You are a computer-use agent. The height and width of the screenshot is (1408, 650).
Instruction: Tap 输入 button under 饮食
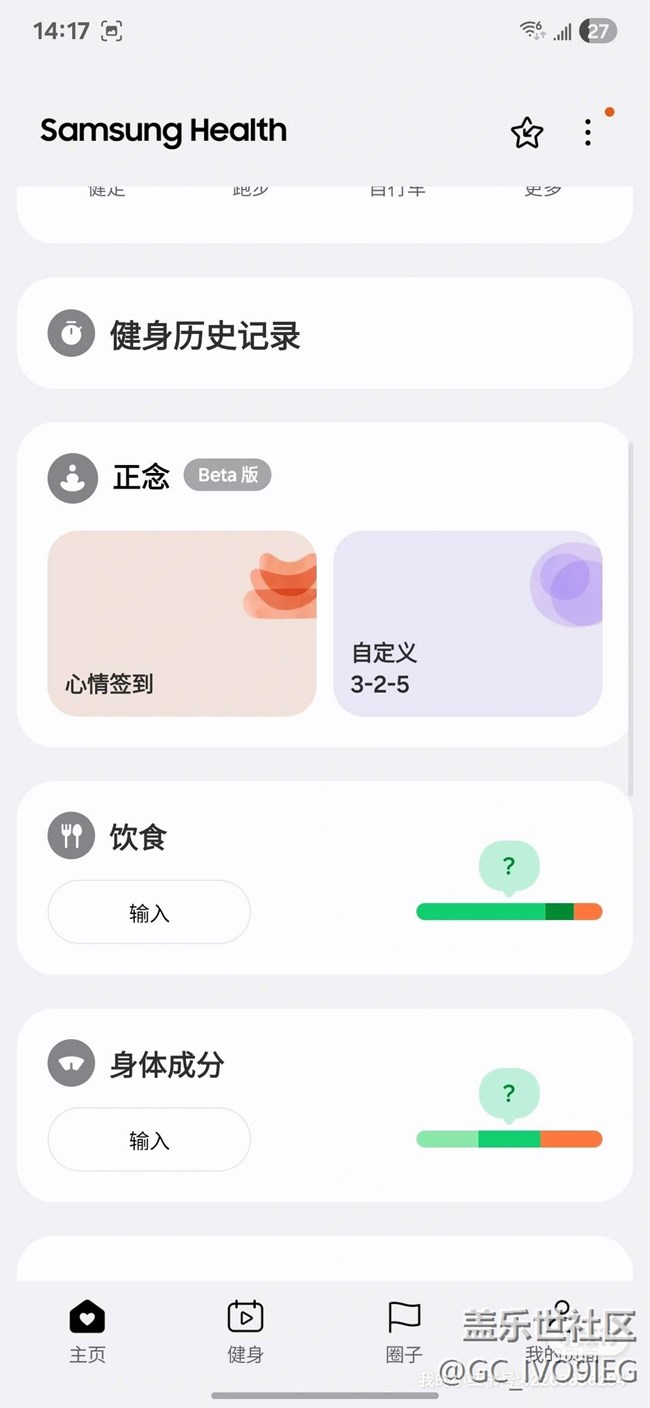(149, 912)
